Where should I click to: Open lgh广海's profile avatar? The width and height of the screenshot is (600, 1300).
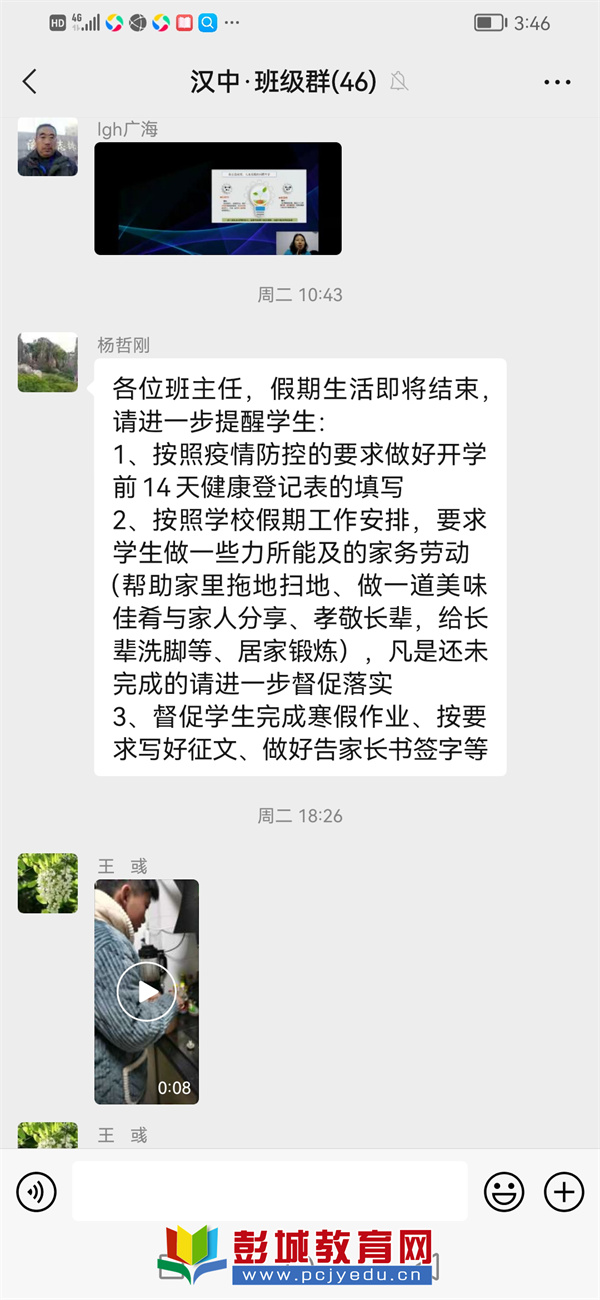47,147
